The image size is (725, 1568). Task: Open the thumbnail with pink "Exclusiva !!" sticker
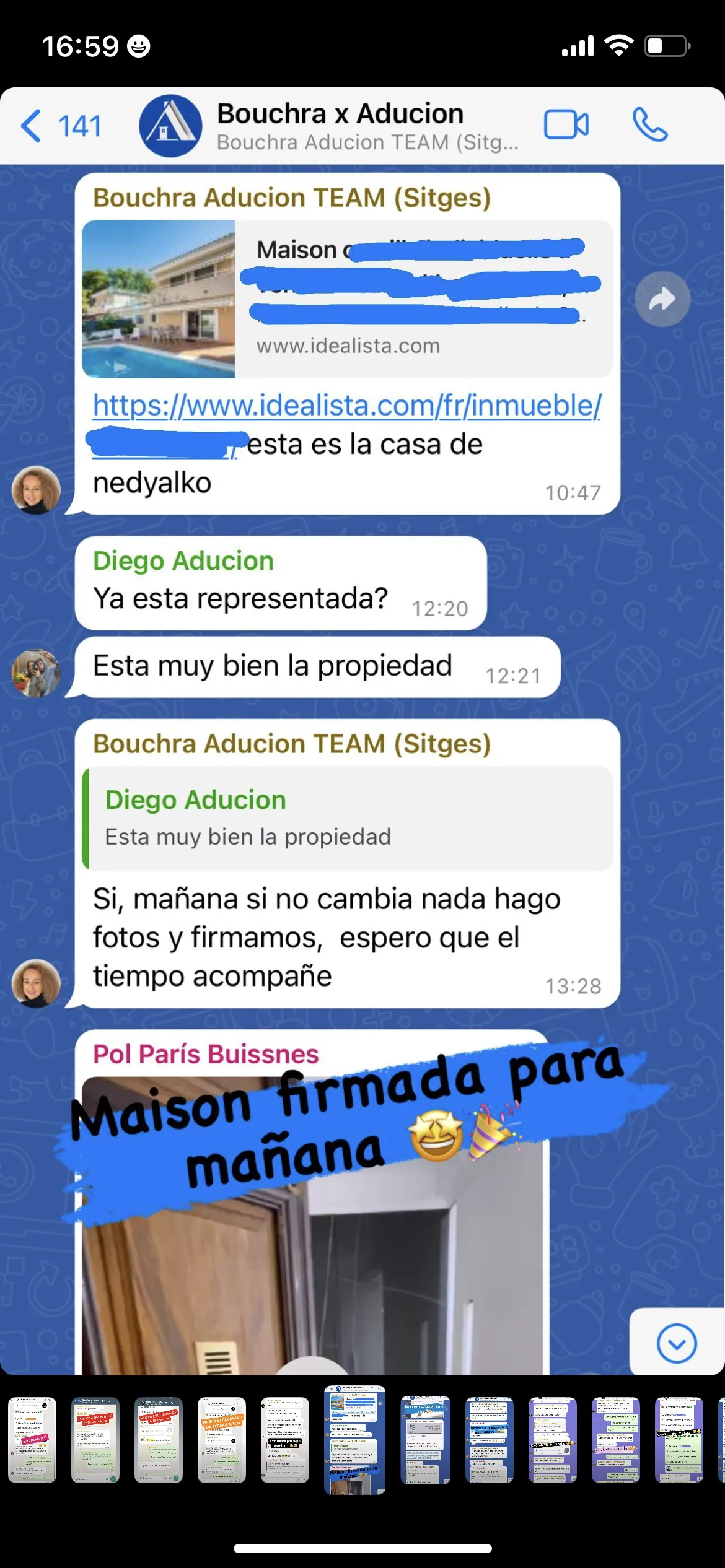pos(32,1439)
